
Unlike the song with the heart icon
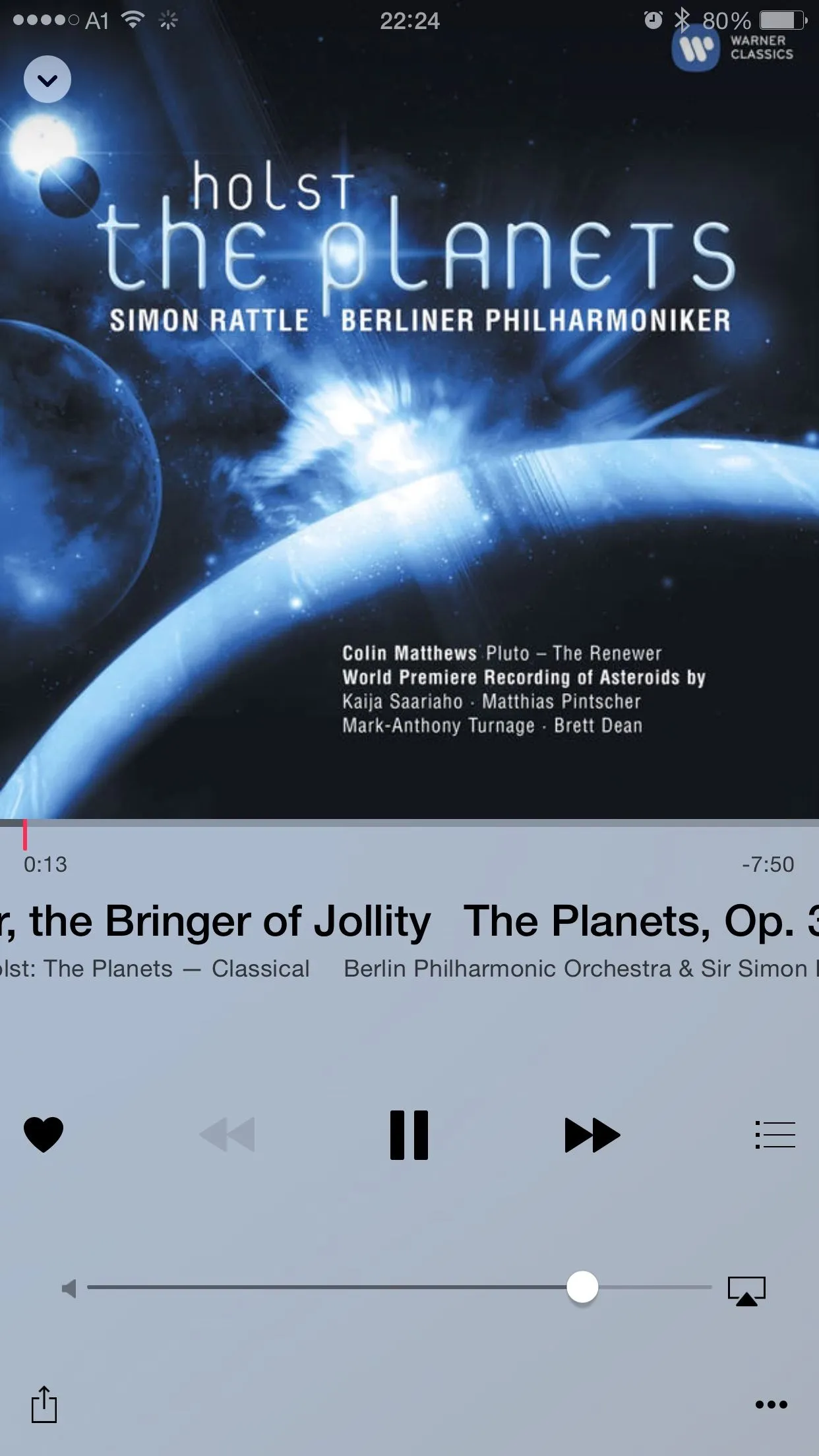point(44,1134)
